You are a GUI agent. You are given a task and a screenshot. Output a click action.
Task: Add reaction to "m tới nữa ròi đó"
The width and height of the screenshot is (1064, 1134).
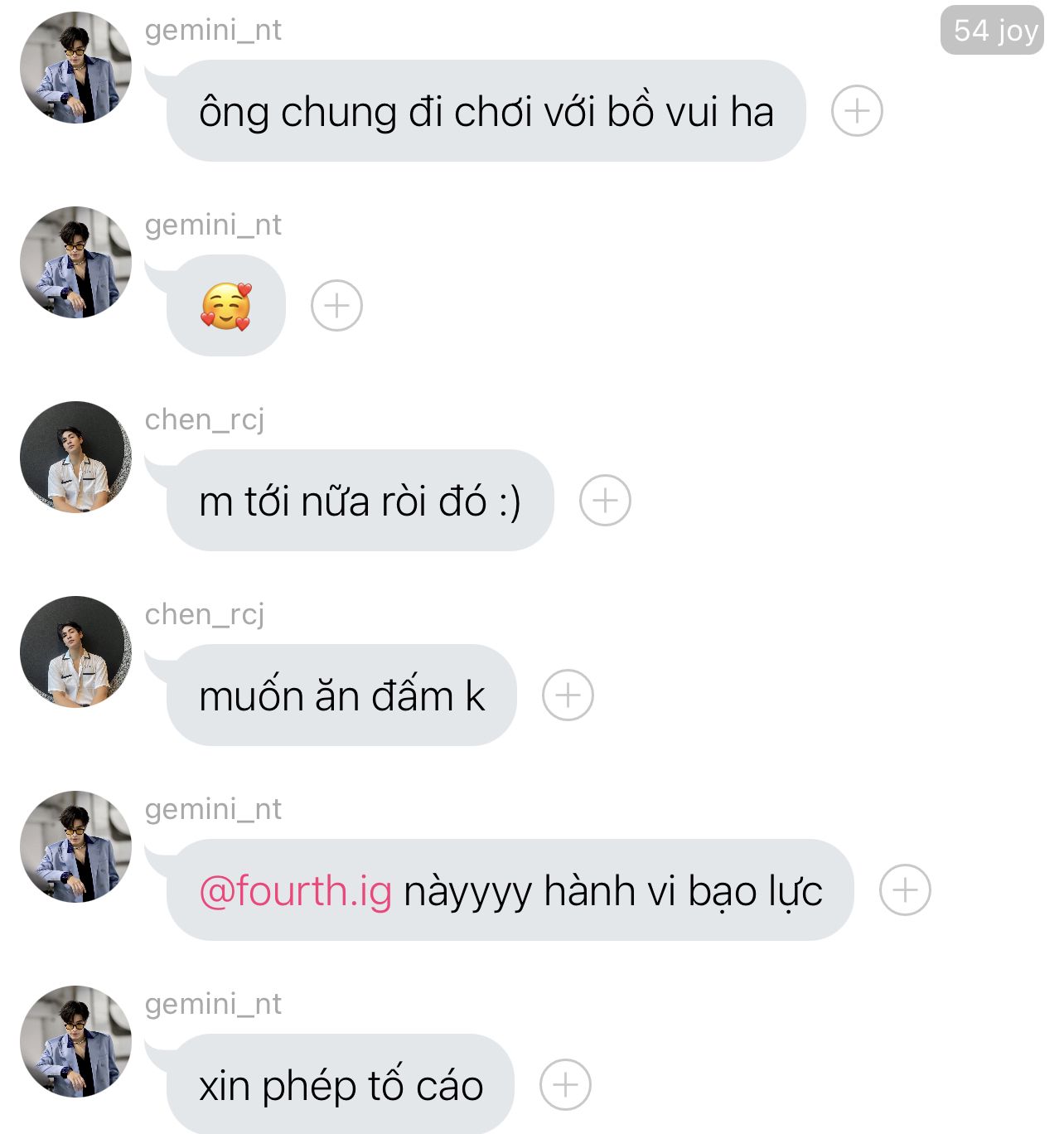click(605, 500)
